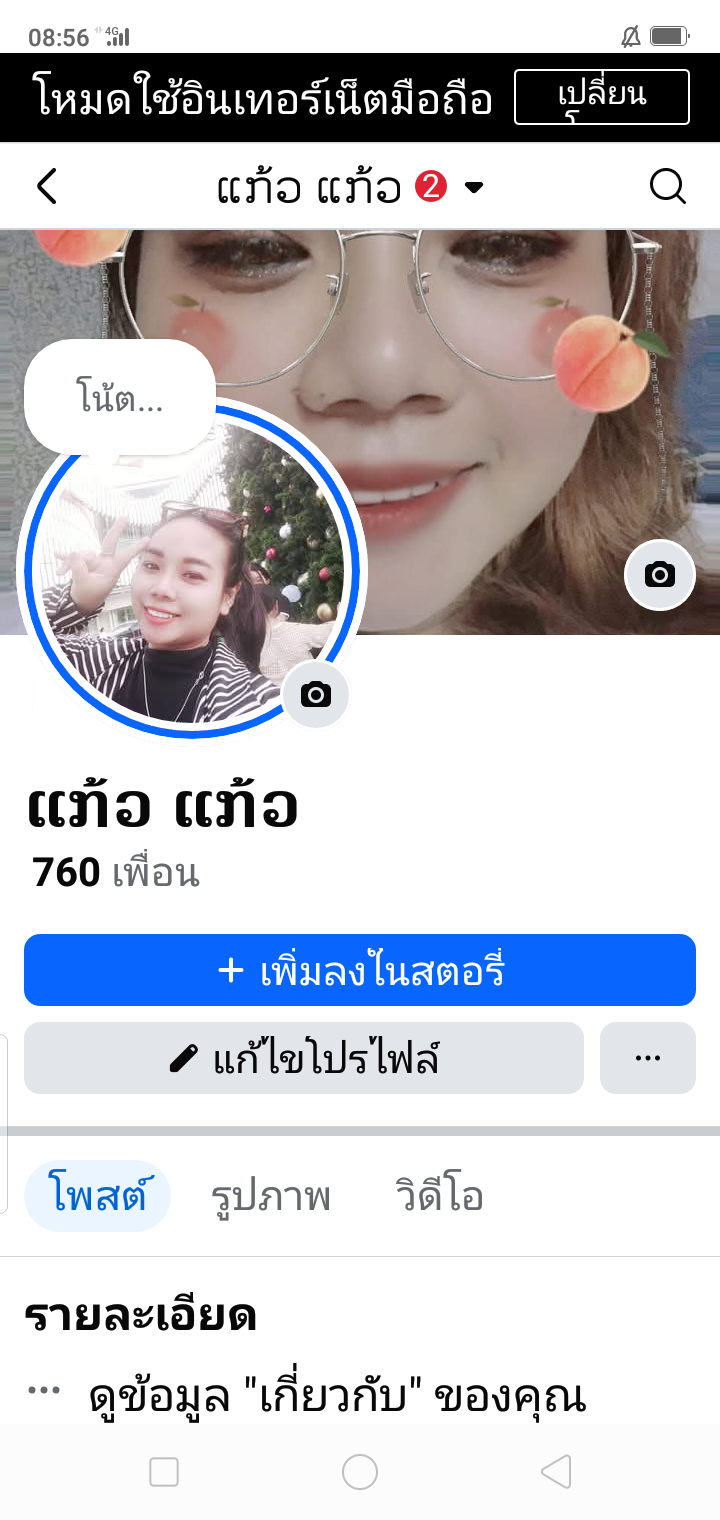Tap แก้ไขโปรไฟล์ to edit profile
Screen dimensions: 720x1520
(304, 1058)
